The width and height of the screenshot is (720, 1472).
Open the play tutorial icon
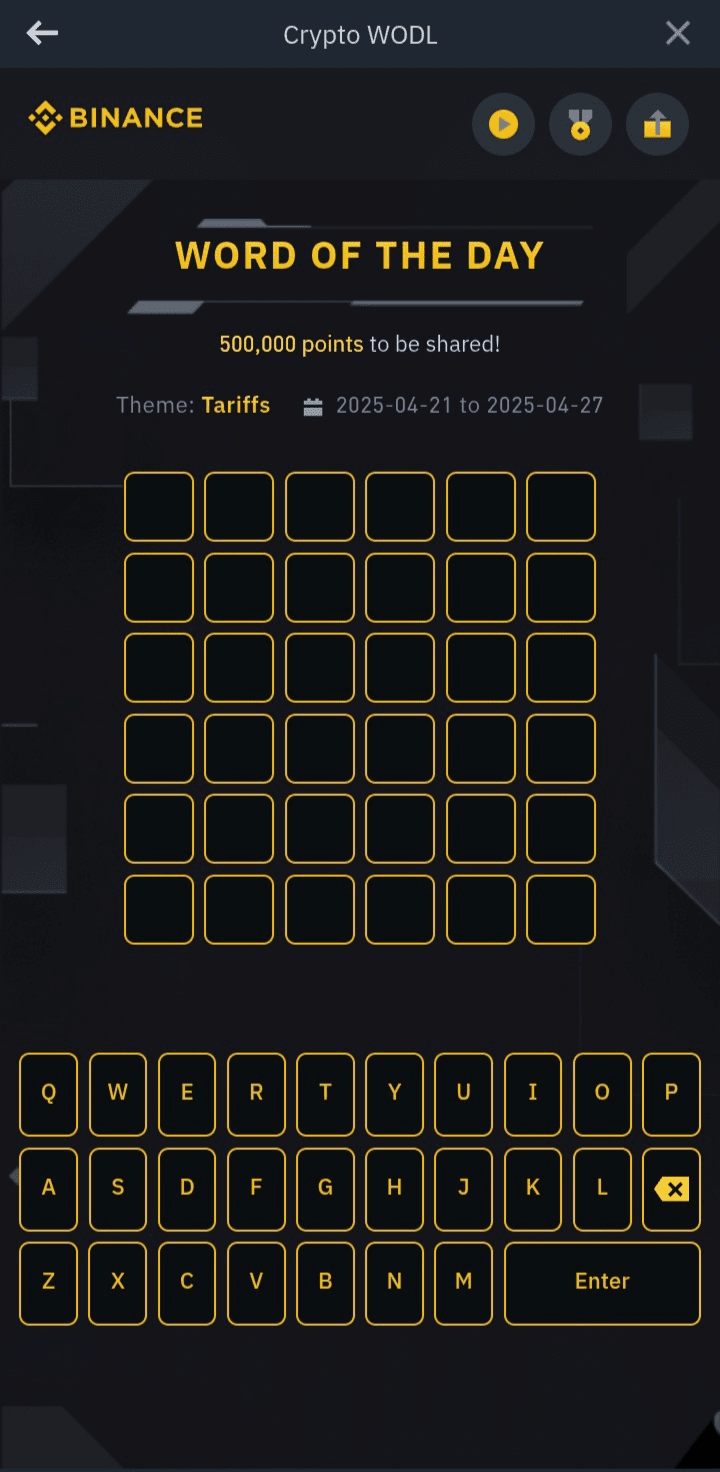click(x=503, y=125)
